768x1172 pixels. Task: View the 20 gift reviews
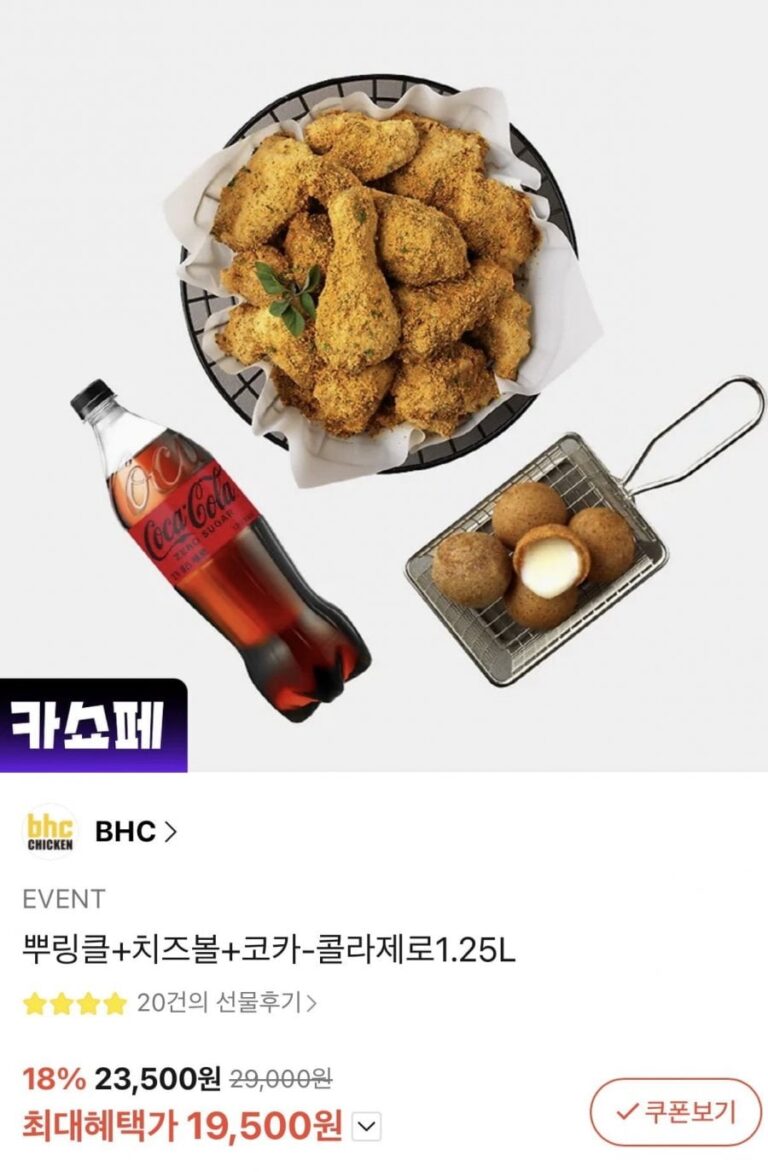[227, 1002]
